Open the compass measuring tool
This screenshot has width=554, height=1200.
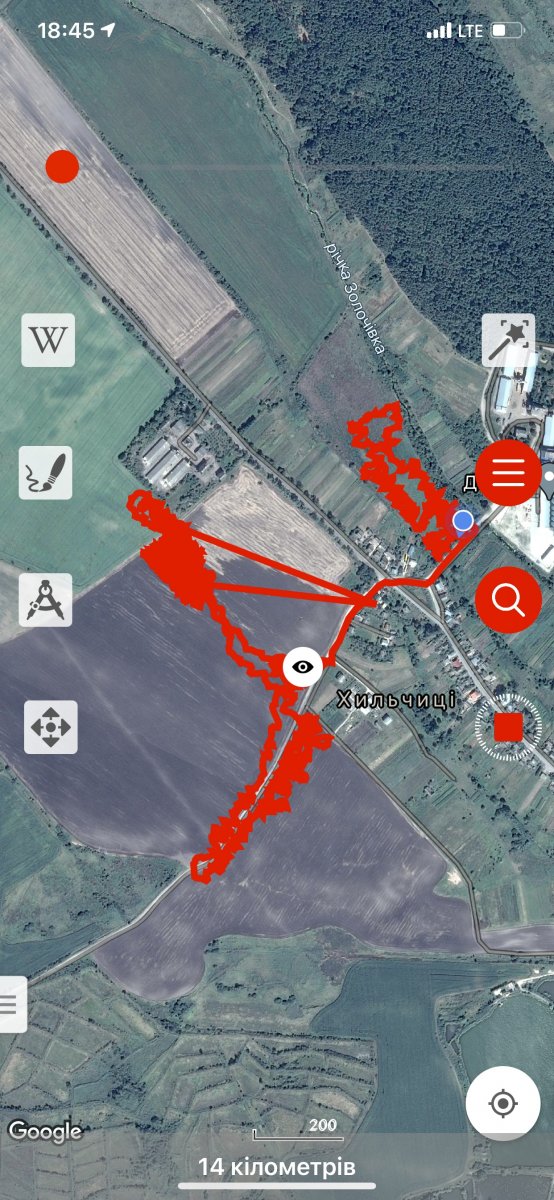point(46,600)
